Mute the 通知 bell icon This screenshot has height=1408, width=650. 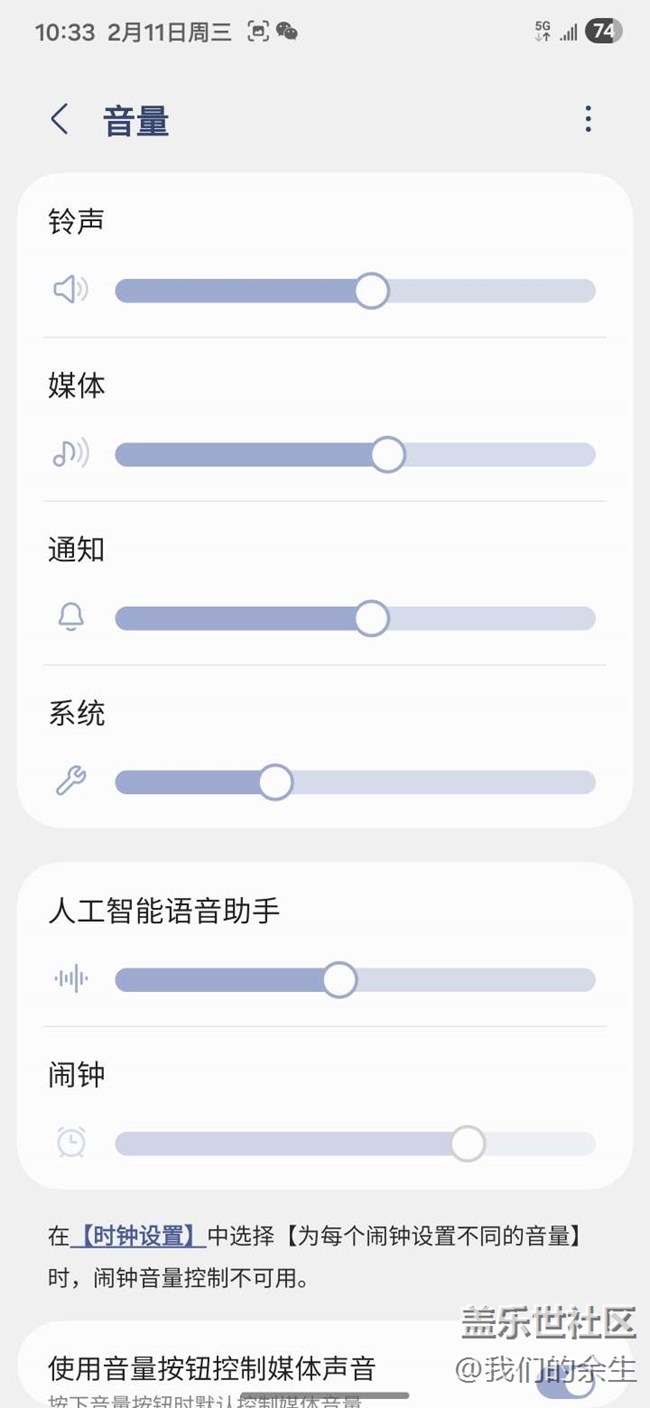[70, 619]
